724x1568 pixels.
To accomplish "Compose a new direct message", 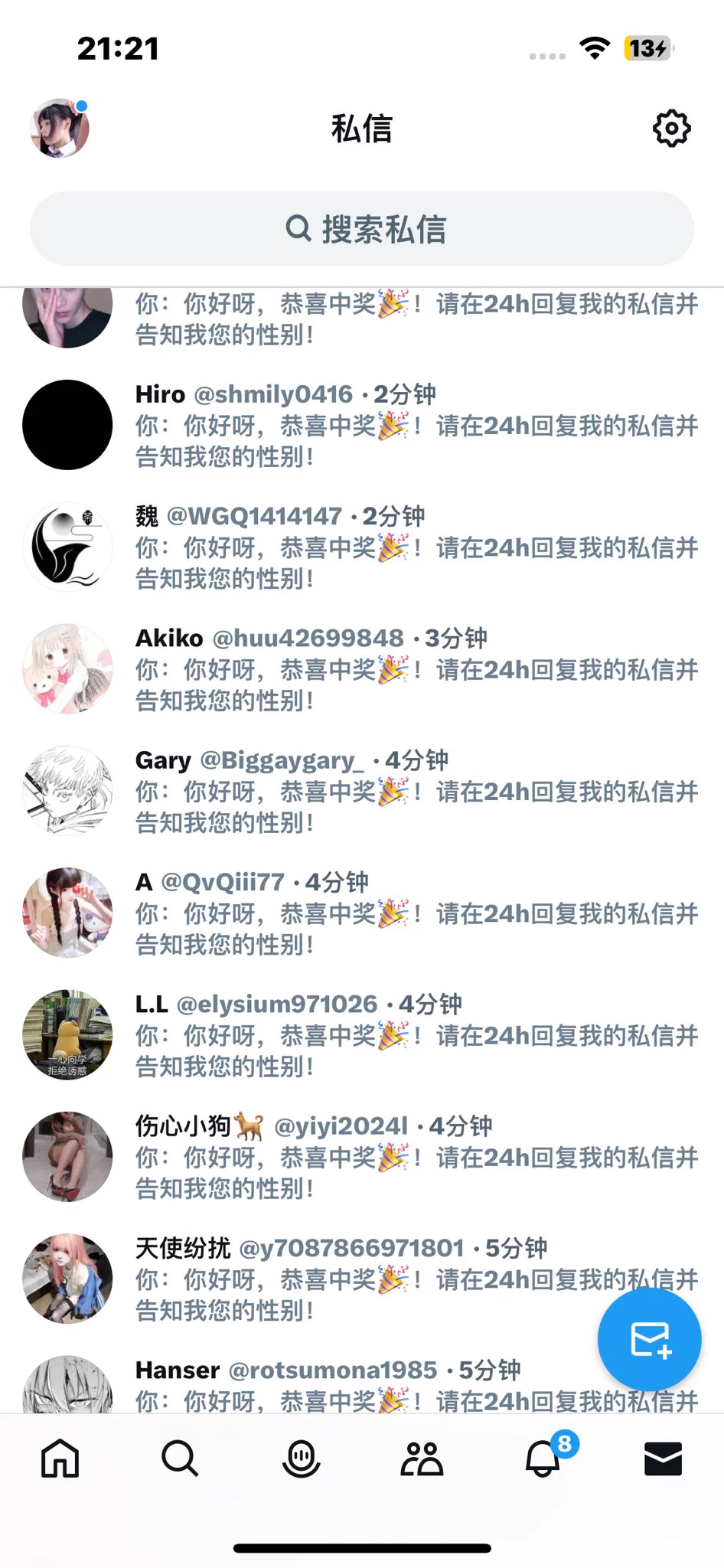I will point(649,1340).
